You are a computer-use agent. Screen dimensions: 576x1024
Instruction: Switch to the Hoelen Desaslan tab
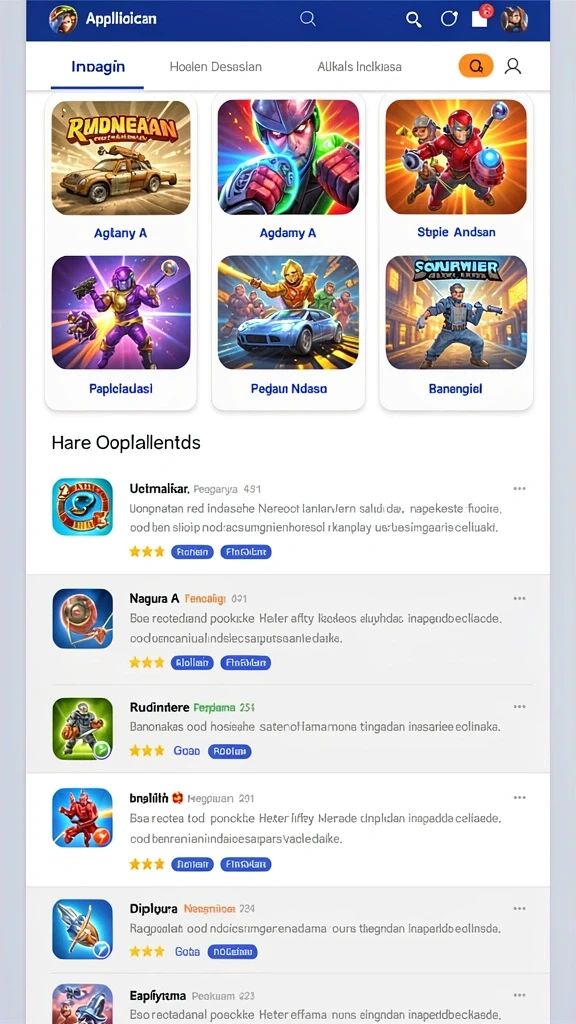pos(216,67)
